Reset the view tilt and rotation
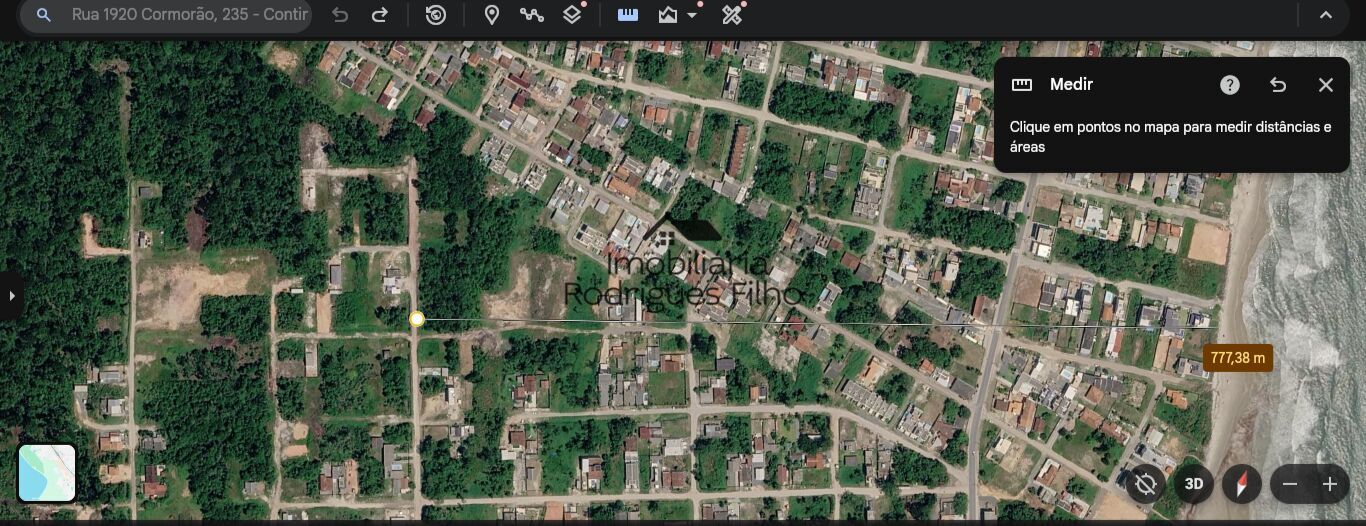Screen dimensions: 1366x526 pos(1146,485)
